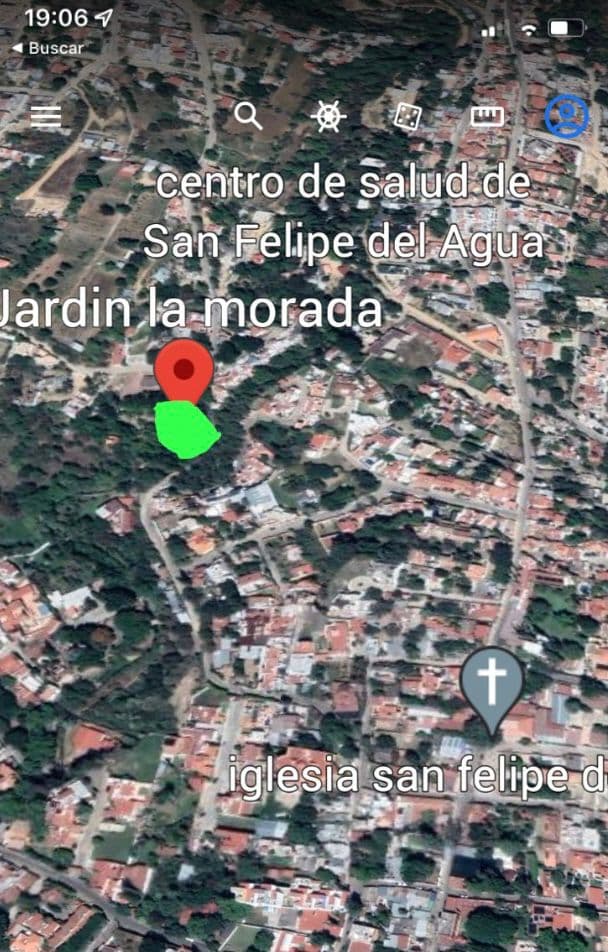Open the search tool
Screen dimensions: 608x952
pos(248,116)
